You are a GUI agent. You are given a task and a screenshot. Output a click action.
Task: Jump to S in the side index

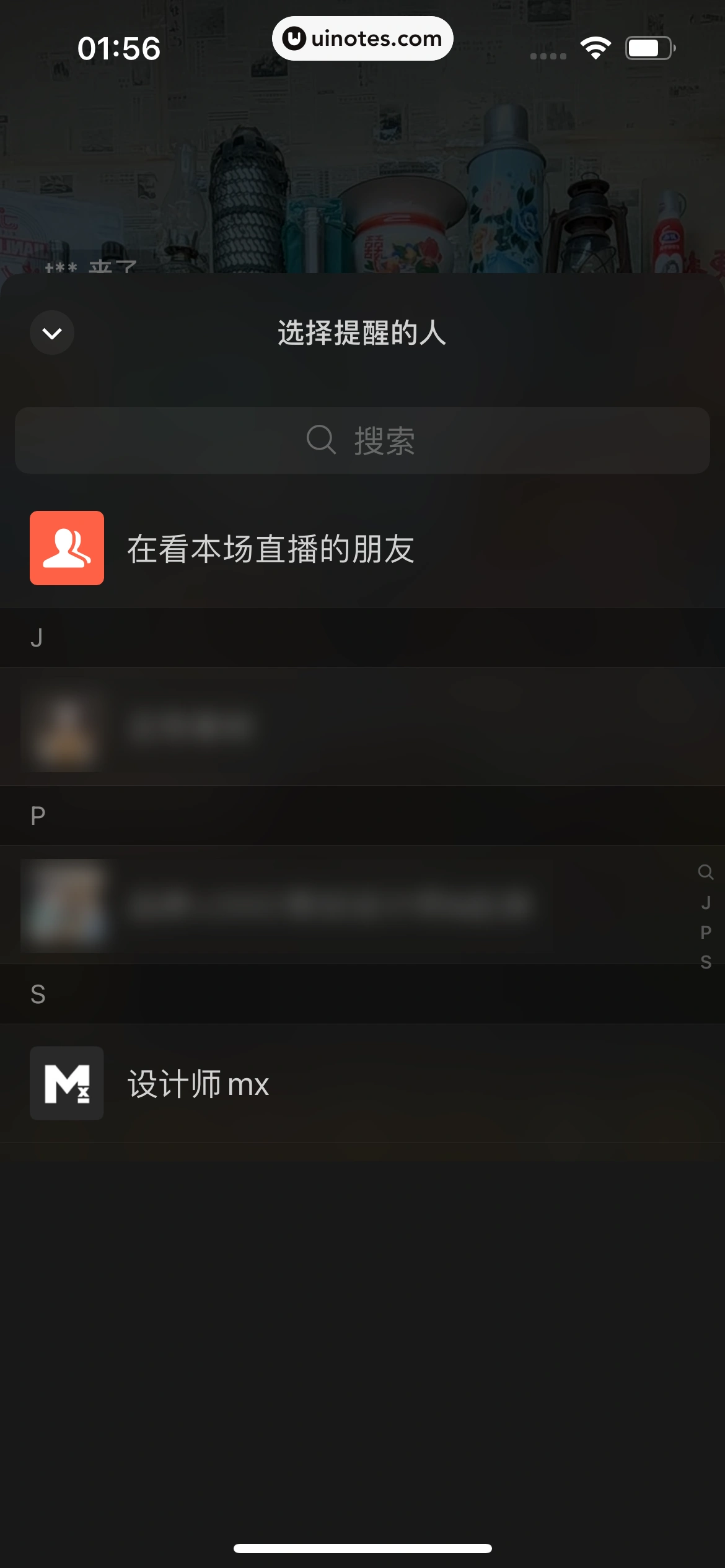click(705, 962)
